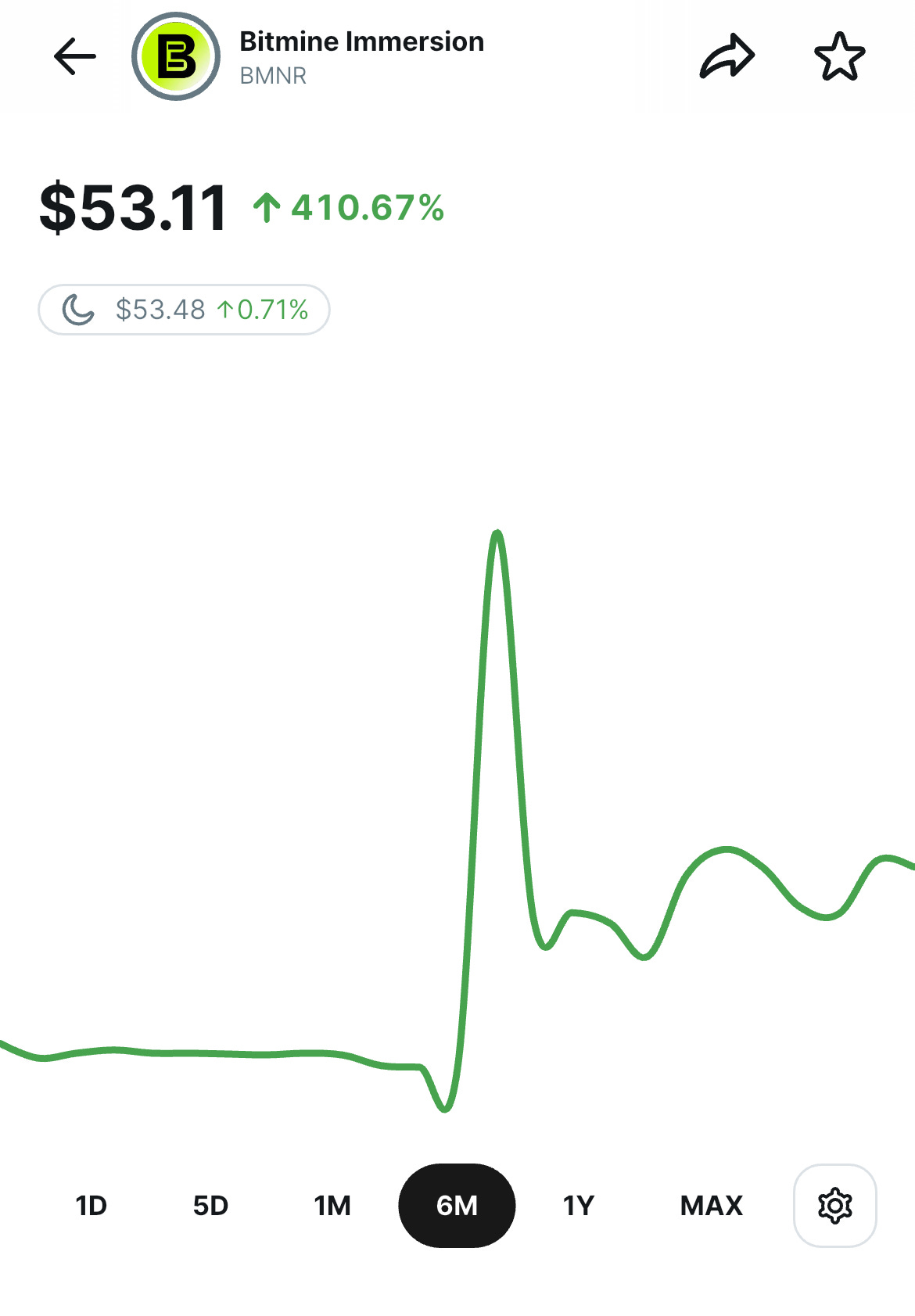Select the 6M time range
The width and height of the screenshot is (915, 1316).
457,1205
